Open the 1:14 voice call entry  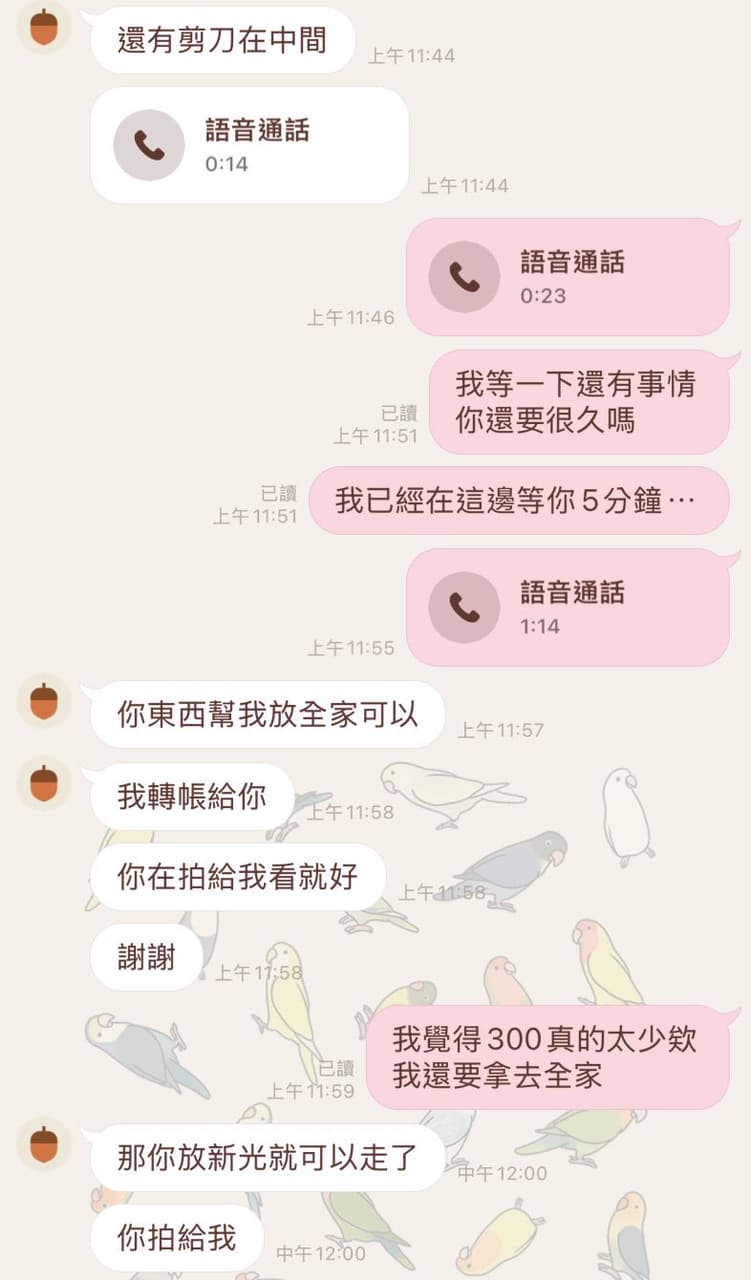click(x=567, y=607)
